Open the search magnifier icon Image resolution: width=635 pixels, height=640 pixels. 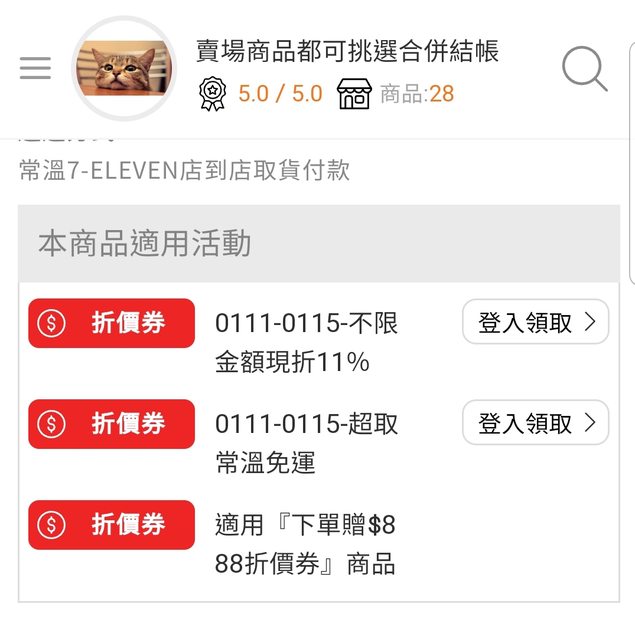tap(584, 69)
